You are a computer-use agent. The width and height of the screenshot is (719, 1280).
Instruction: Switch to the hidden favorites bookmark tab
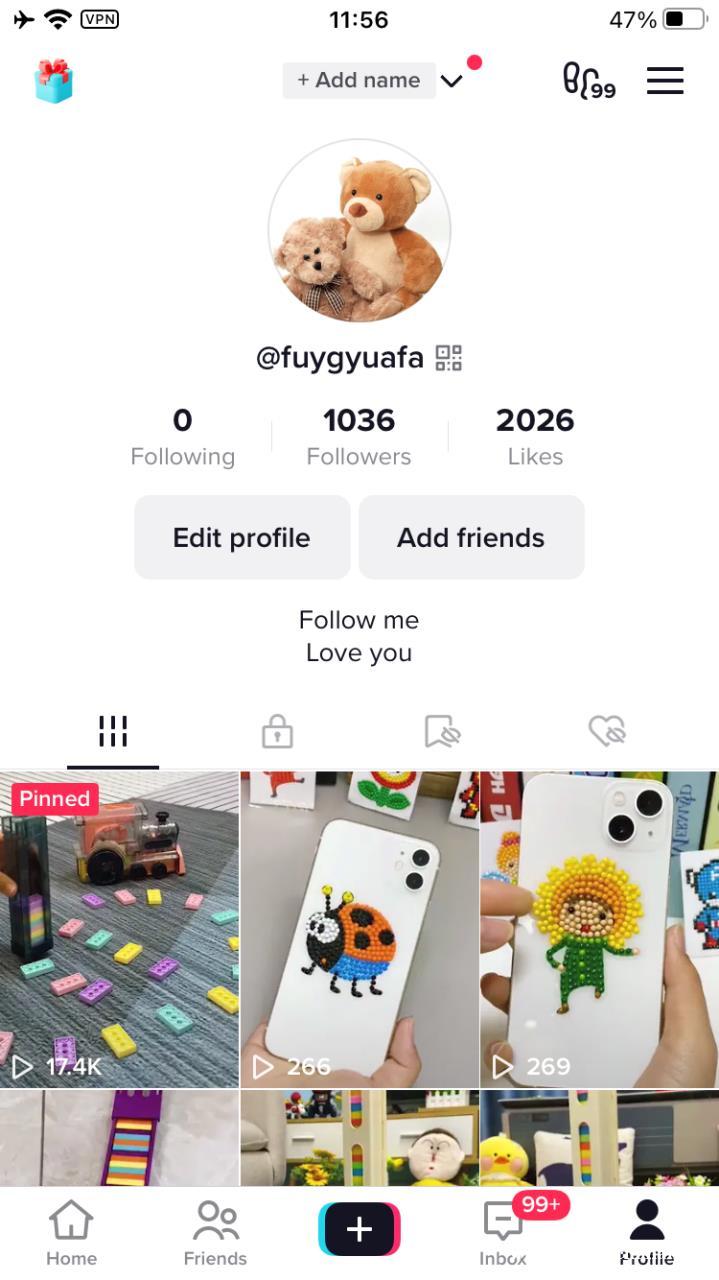[441, 732]
